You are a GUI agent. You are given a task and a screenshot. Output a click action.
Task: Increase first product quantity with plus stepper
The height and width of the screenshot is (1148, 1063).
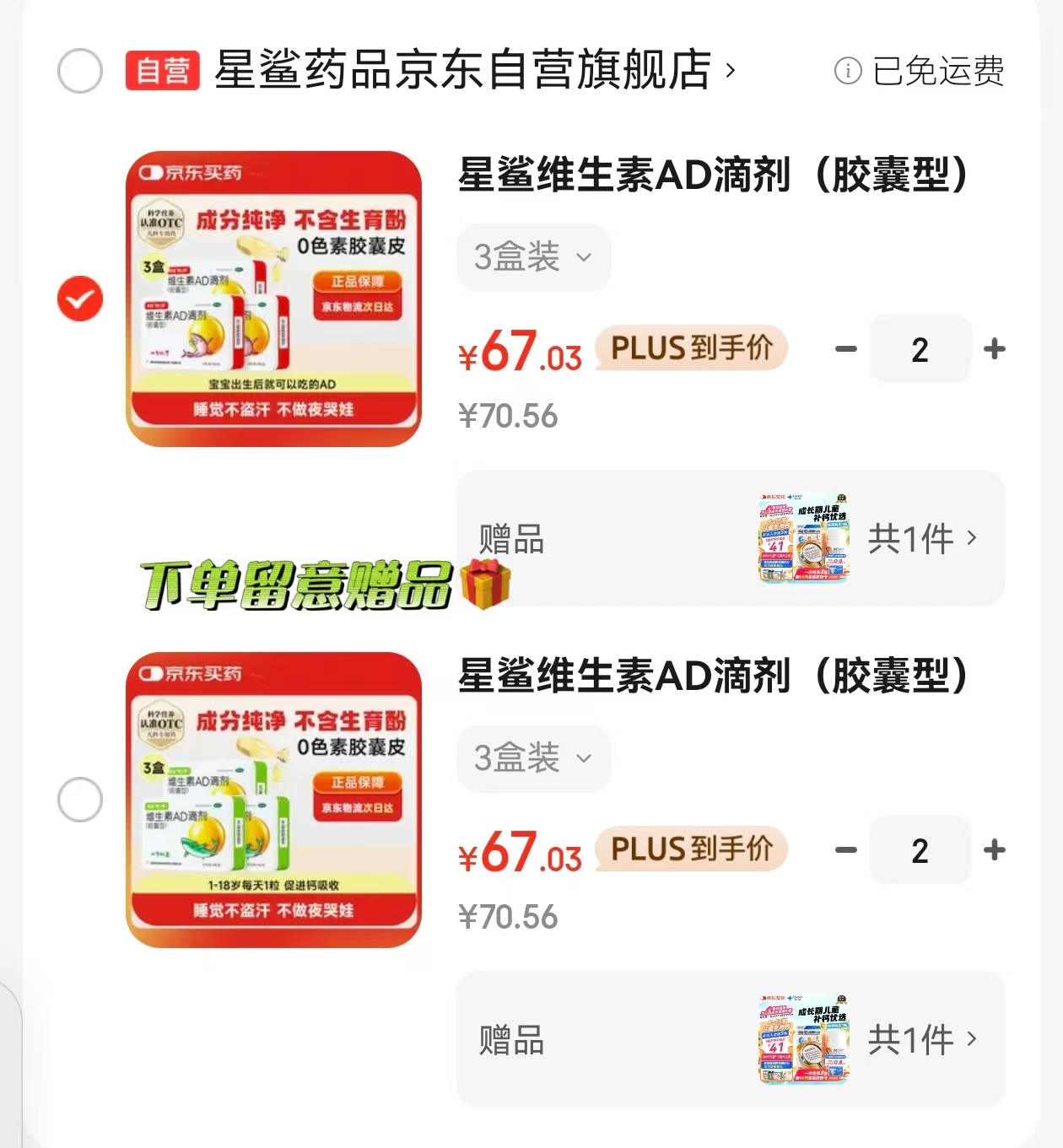pos(994,348)
